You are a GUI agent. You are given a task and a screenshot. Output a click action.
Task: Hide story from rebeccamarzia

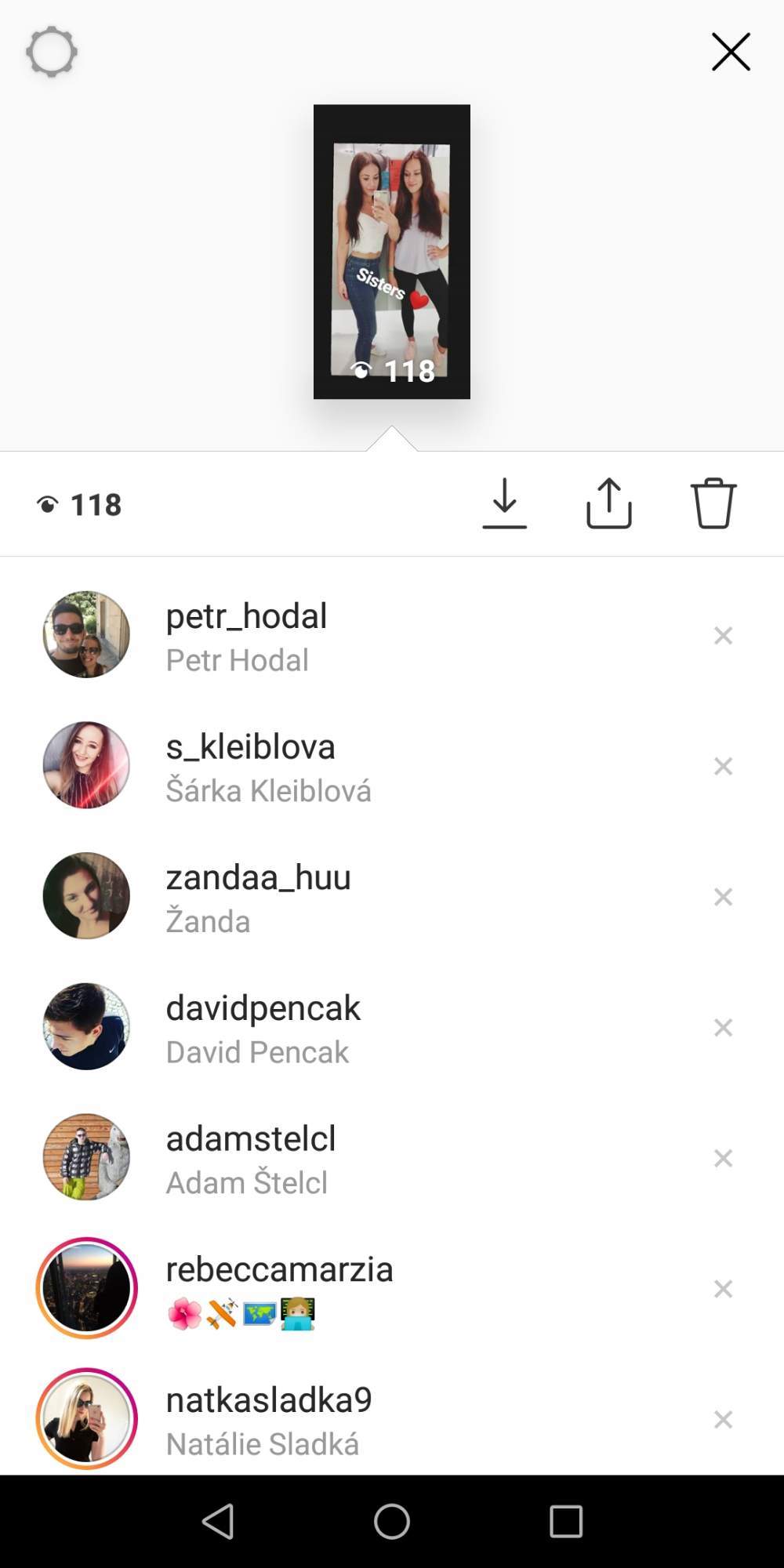click(x=723, y=1288)
